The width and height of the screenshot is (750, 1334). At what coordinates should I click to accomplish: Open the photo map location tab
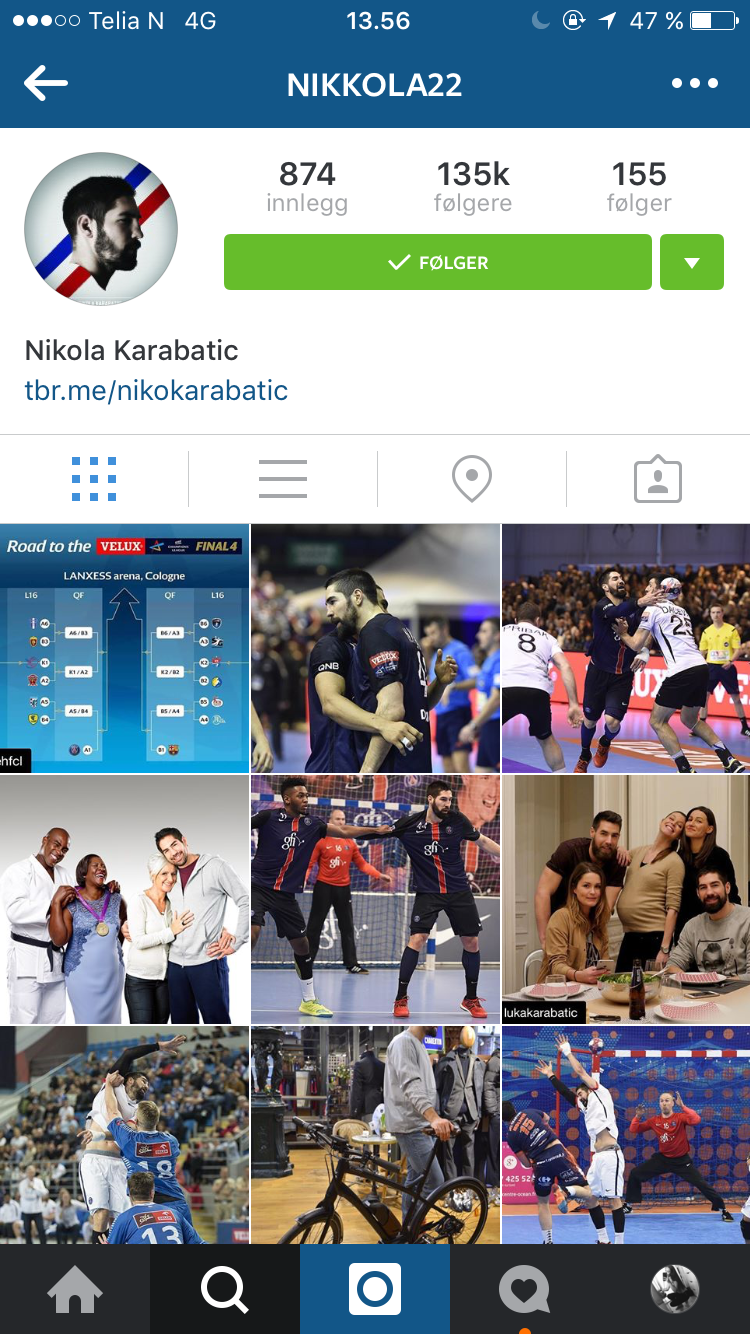(472, 479)
